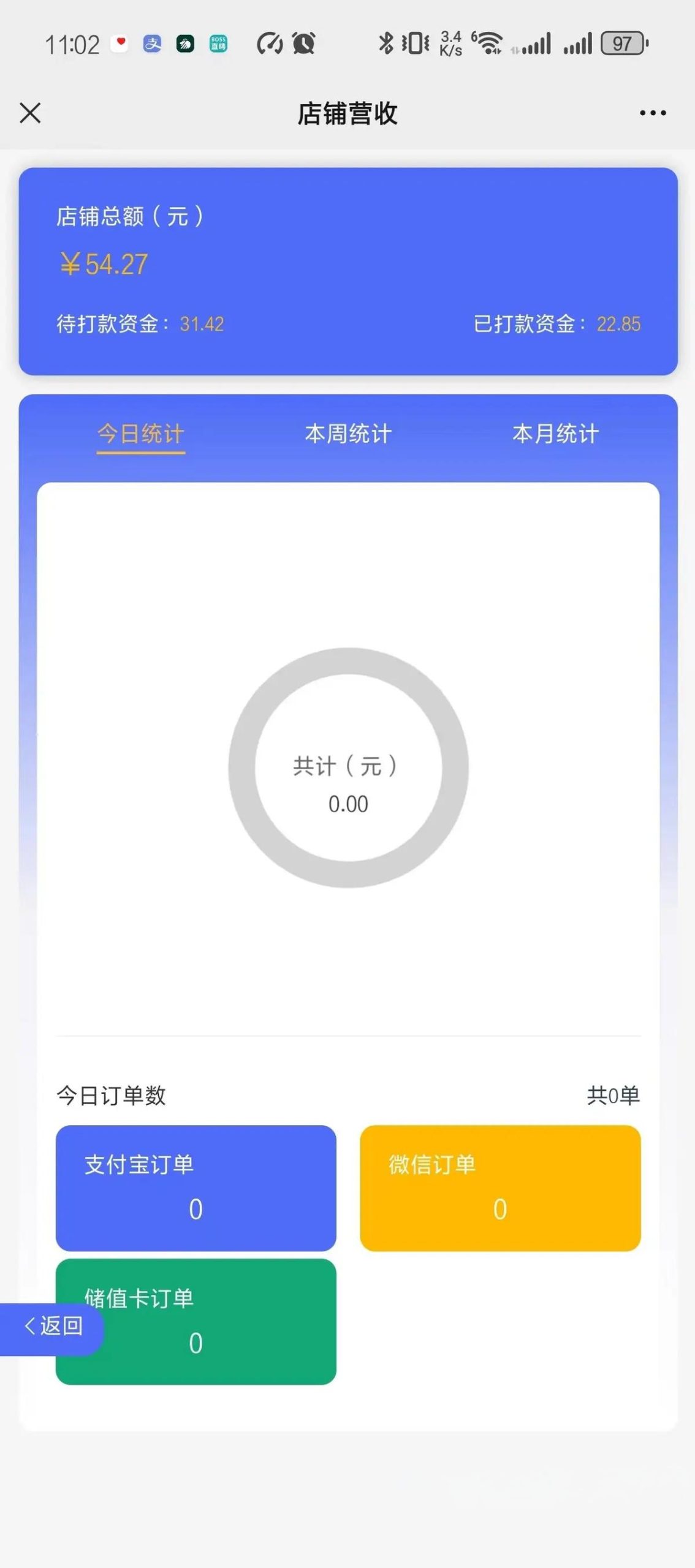Open the 微信订单 card

click(x=500, y=1188)
